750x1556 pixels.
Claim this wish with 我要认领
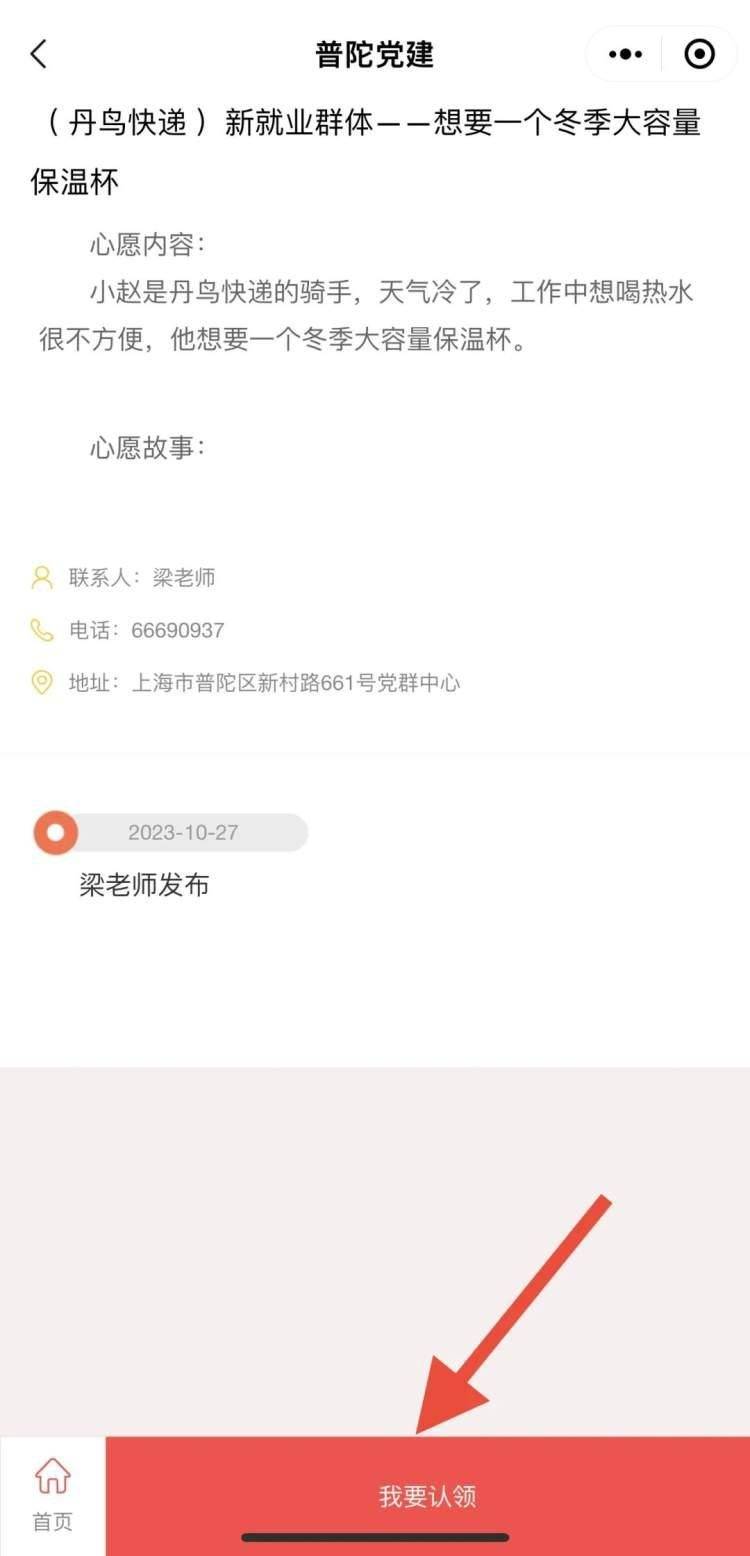pyautogui.click(x=428, y=1496)
